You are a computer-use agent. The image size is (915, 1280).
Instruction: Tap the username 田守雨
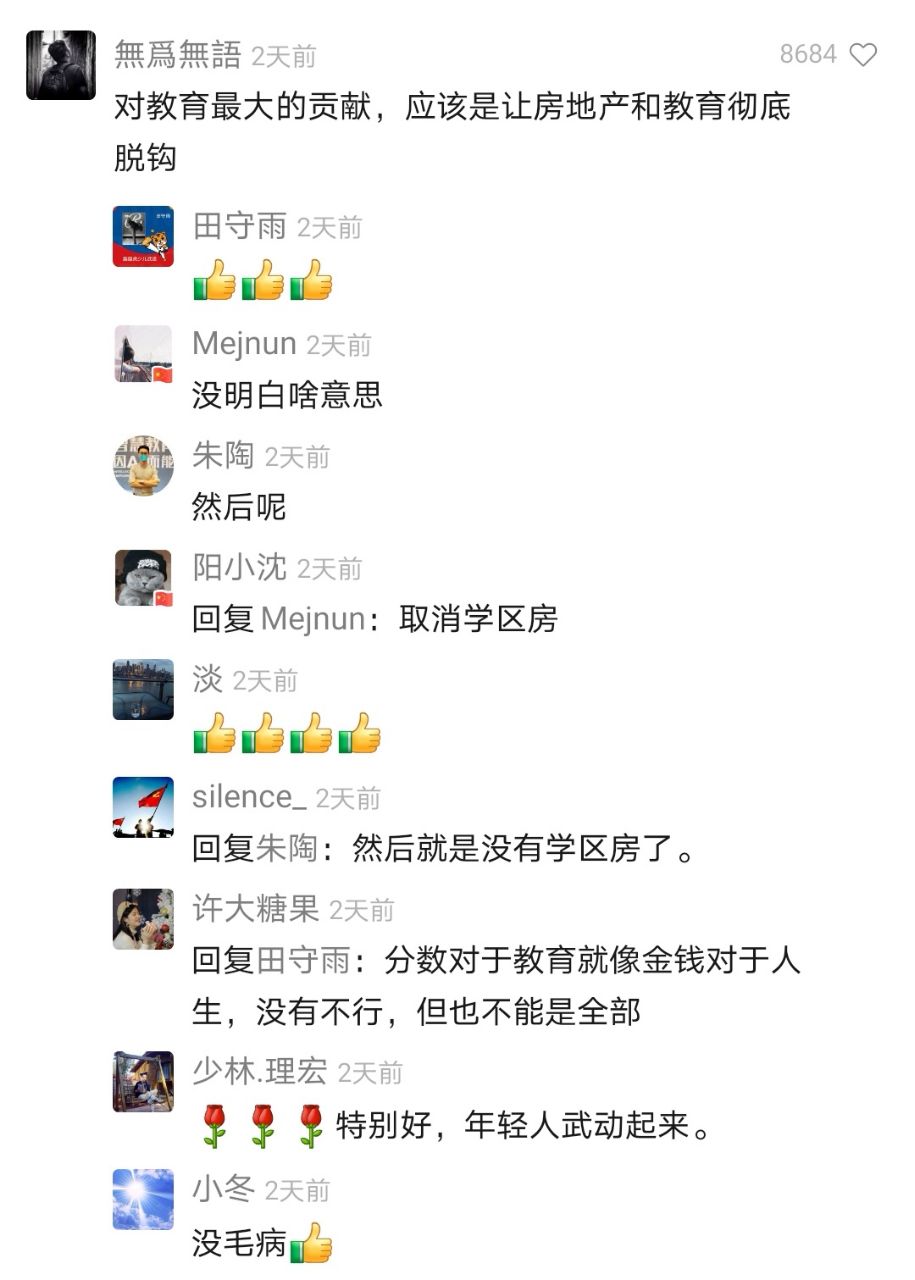coord(240,227)
